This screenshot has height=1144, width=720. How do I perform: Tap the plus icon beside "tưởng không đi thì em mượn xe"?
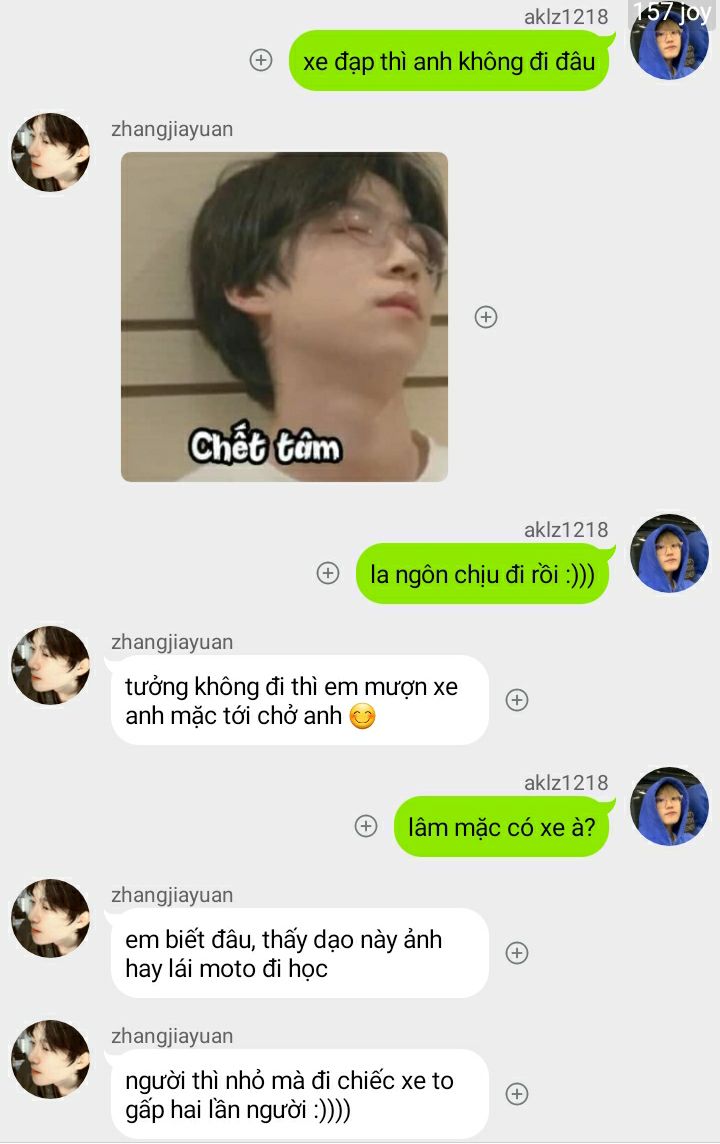pos(517,700)
